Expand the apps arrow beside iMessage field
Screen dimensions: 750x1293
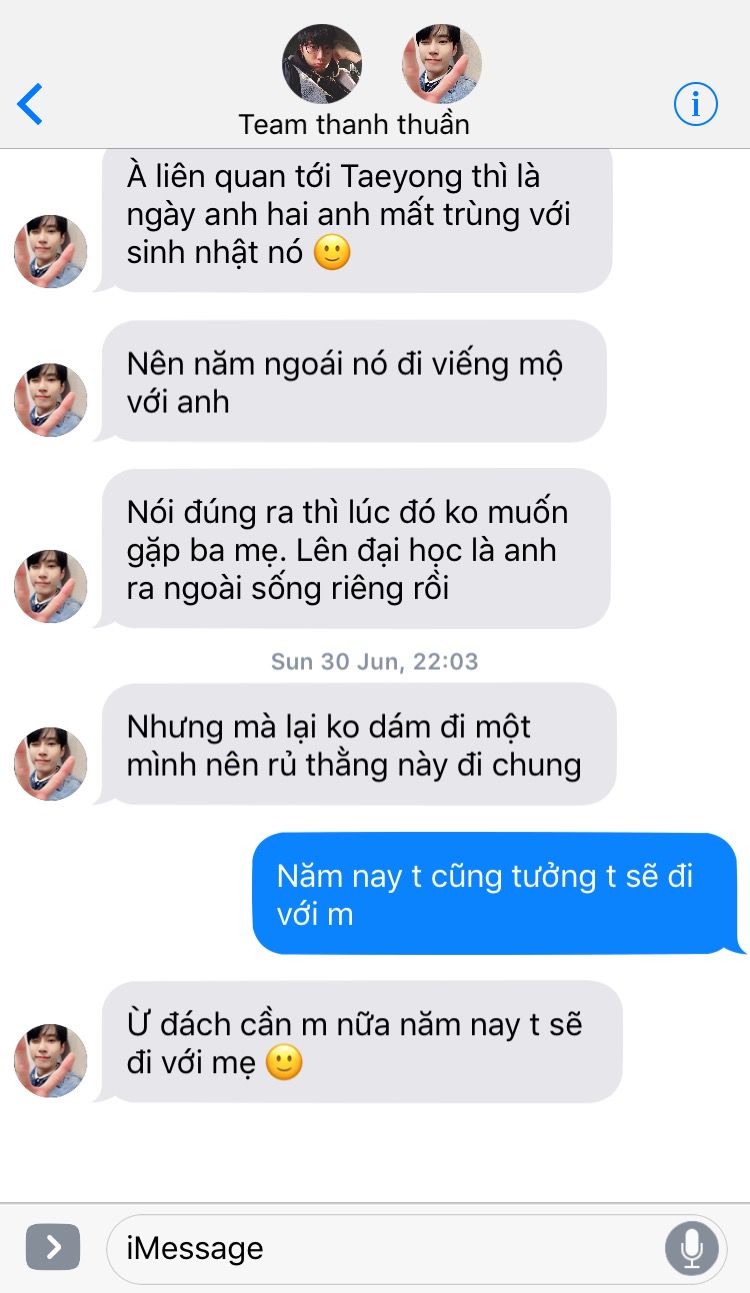click(53, 1247)
